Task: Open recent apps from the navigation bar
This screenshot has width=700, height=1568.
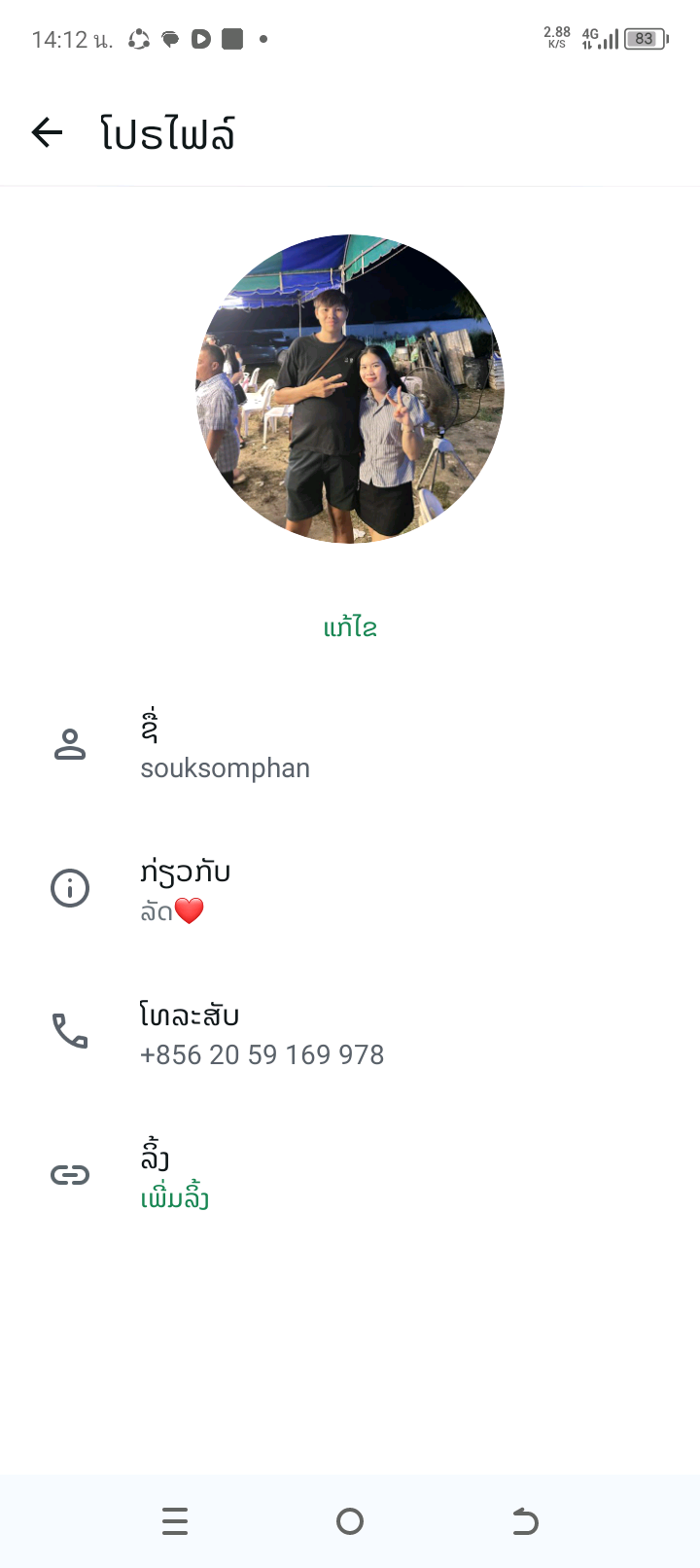Action: coord(175,1521)
